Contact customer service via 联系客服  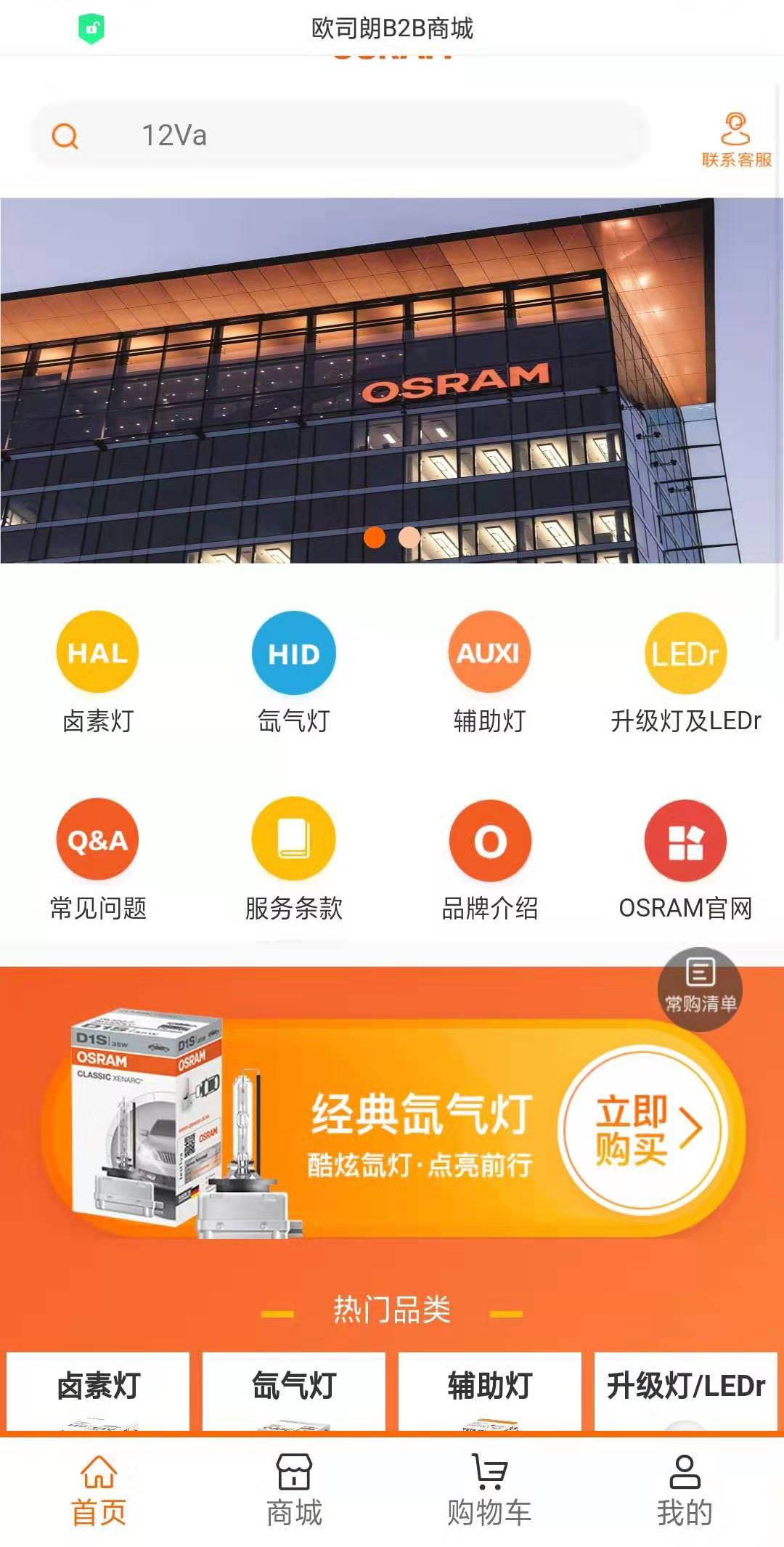pos(735,139)
